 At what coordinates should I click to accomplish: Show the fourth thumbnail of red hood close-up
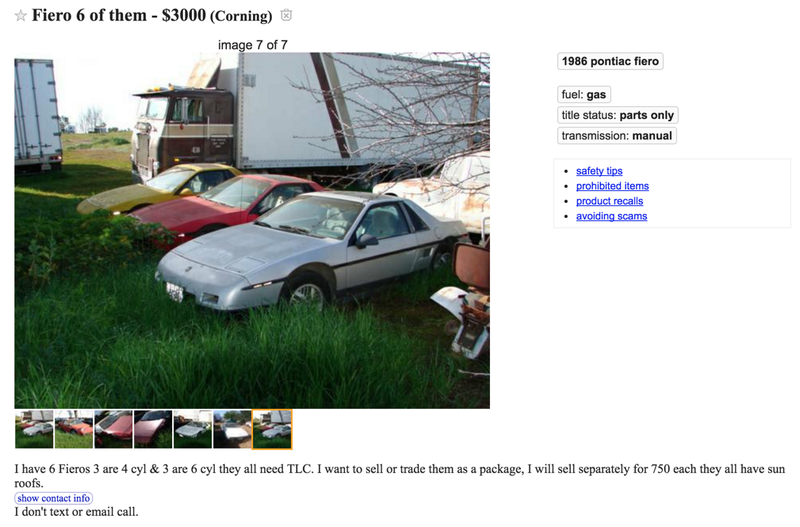(x=153, y=429)
